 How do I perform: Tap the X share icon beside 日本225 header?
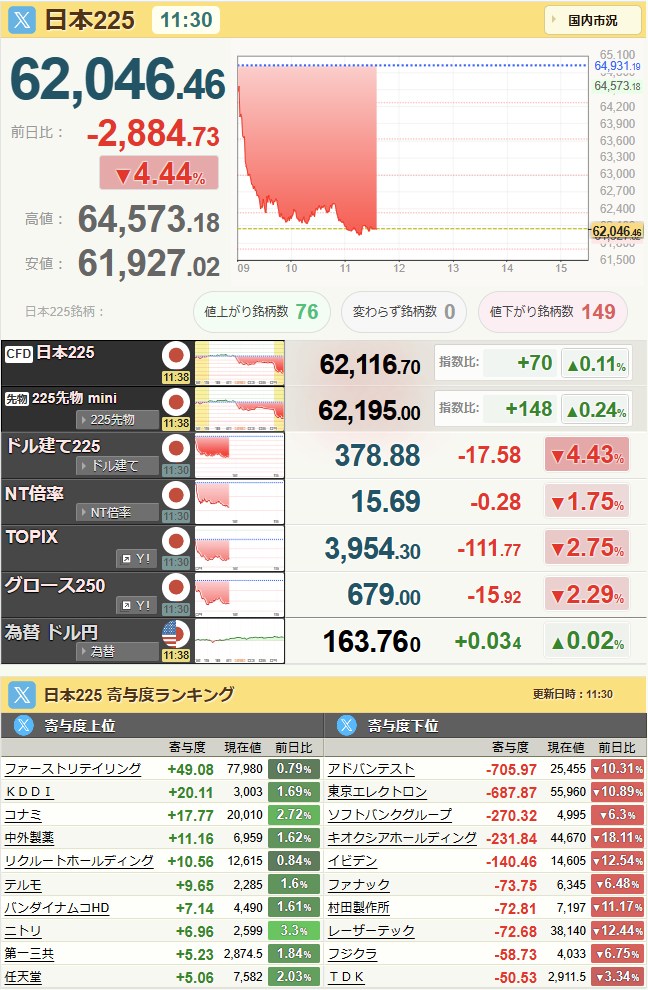pyautogui.click(x=21, y=20)
